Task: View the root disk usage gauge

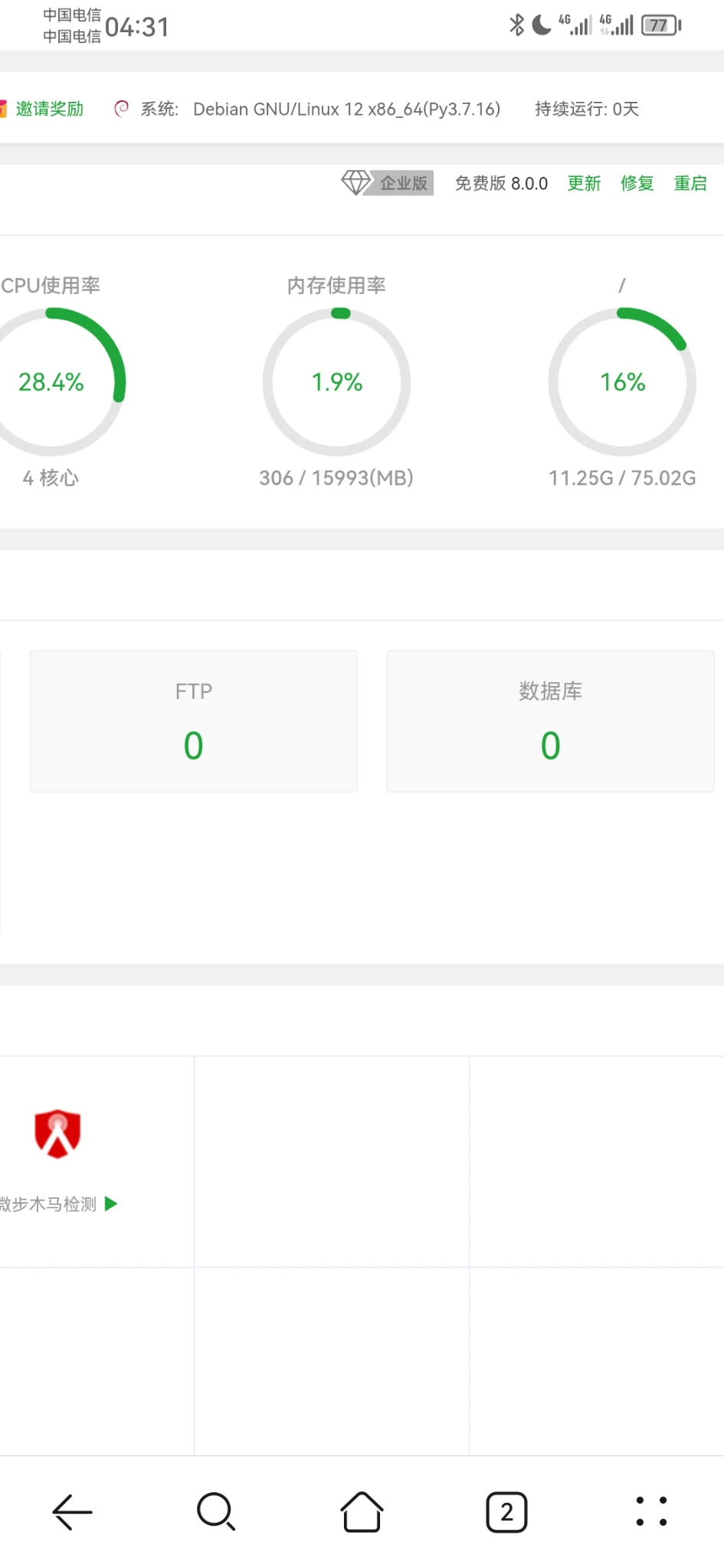Action: click(x=622, y=382)
